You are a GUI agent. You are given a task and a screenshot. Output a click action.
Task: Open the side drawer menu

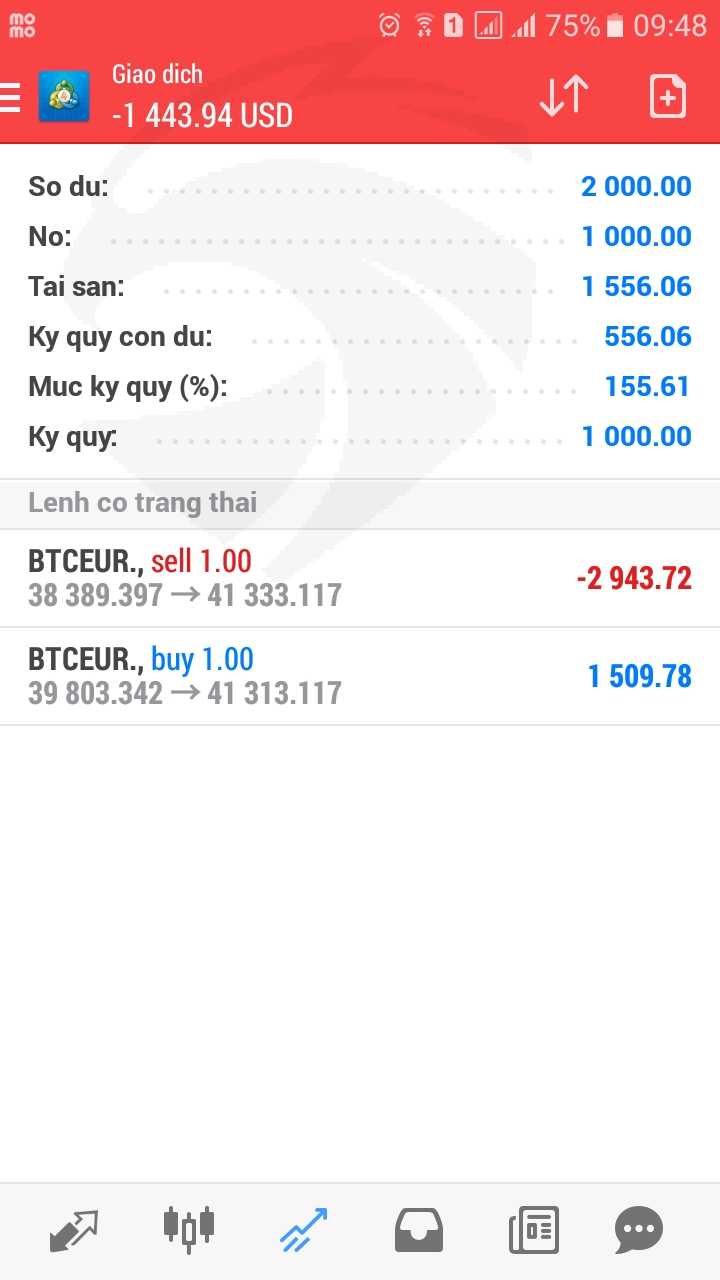click(x=12, y=98)
